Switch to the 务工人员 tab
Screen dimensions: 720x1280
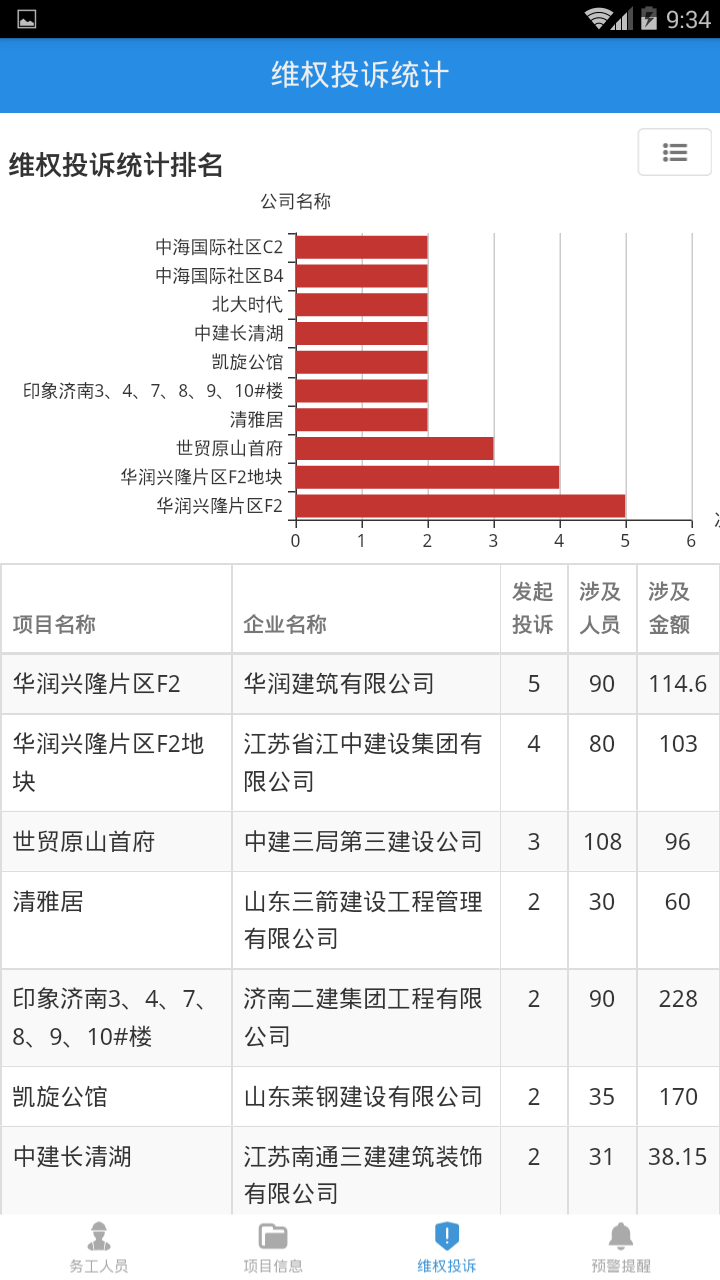click(x=98, y=1247)
